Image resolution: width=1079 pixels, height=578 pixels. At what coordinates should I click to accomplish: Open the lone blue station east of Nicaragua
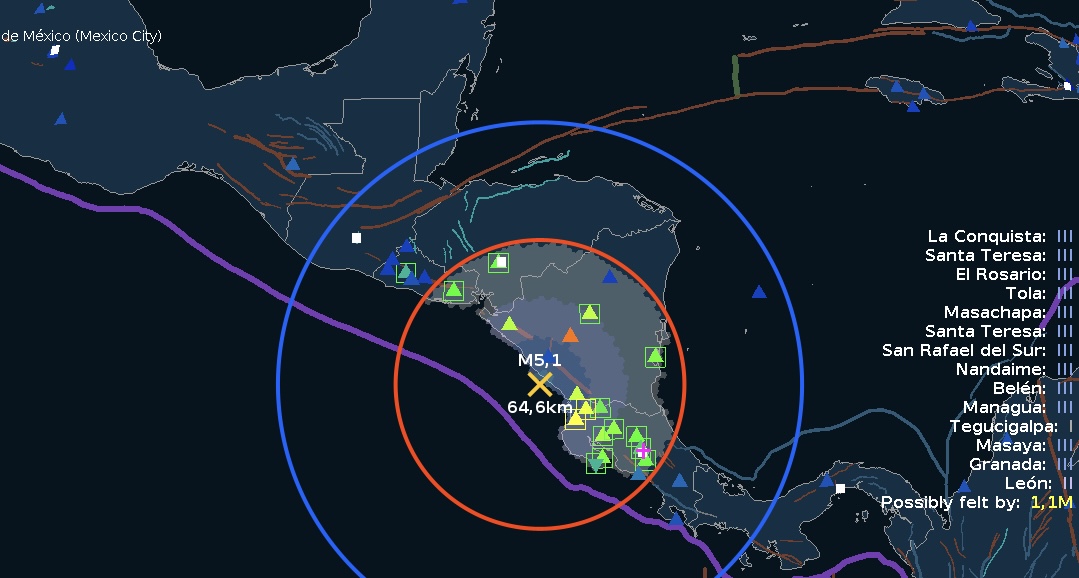pos(759,292)
